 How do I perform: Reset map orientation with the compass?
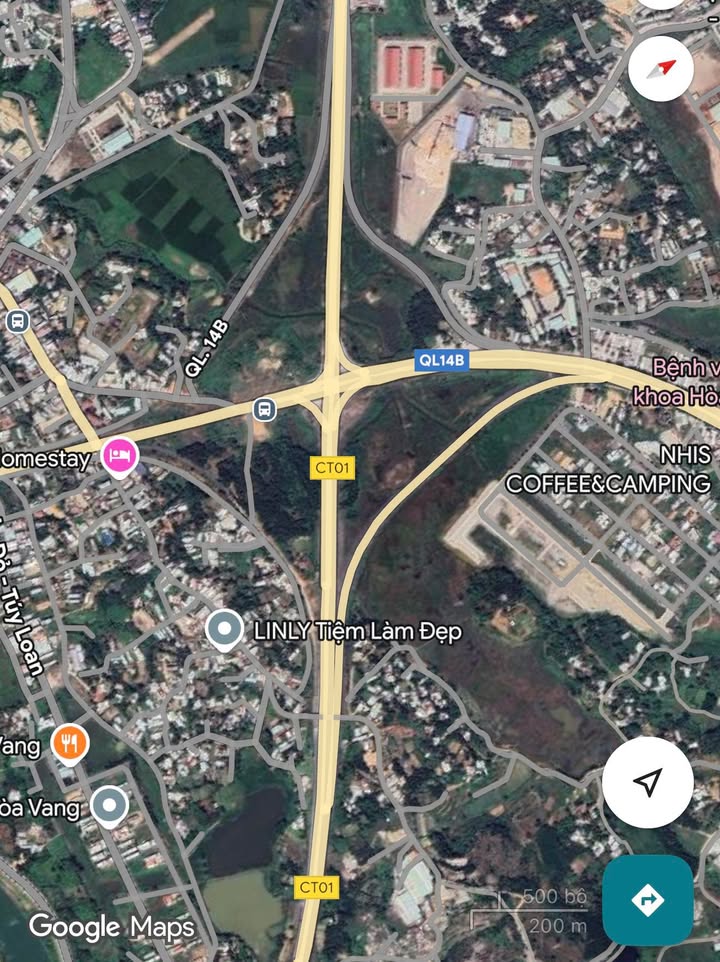click(661, 68)
